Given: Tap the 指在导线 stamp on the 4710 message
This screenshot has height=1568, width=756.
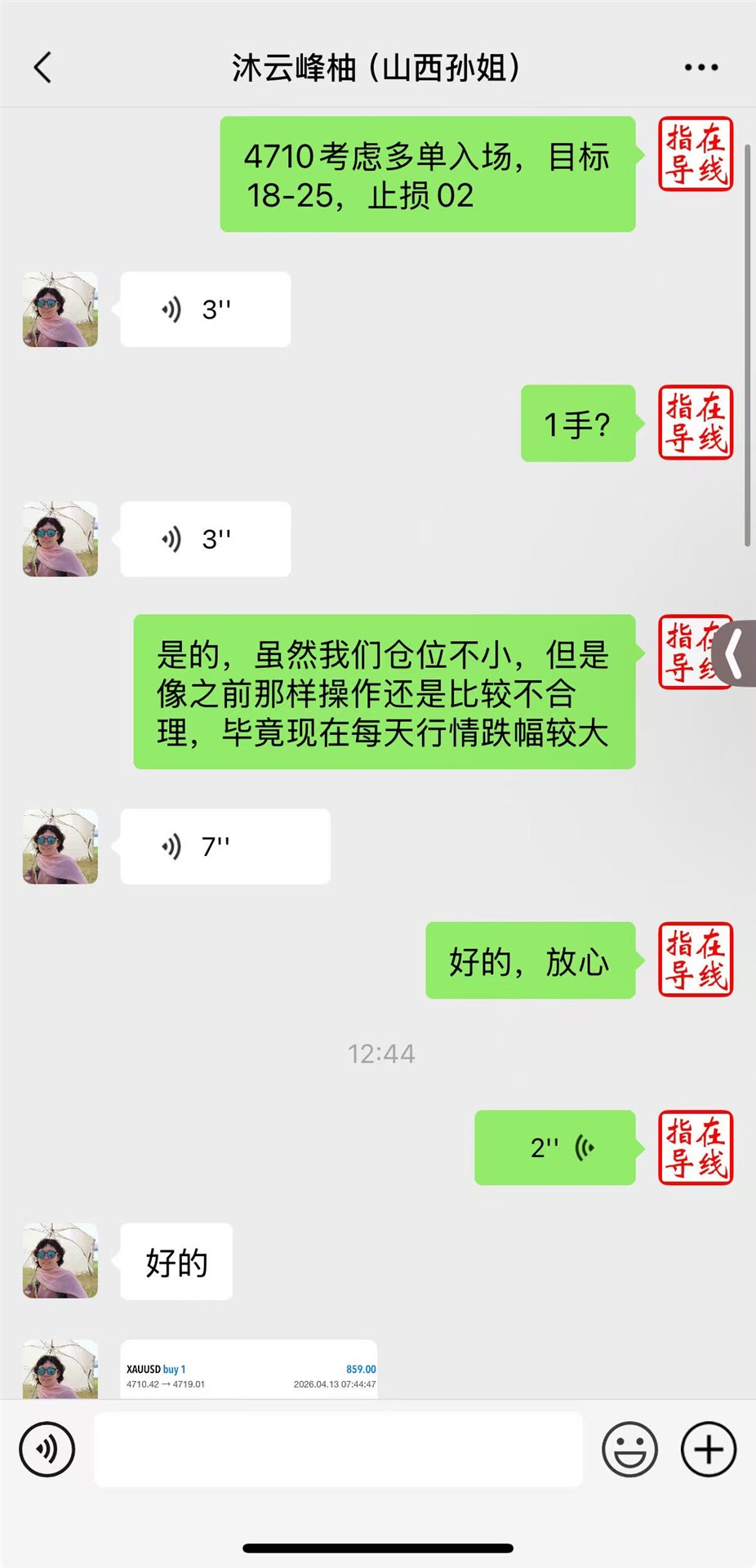Looking at the screenshot, I should tap(695, 154).
